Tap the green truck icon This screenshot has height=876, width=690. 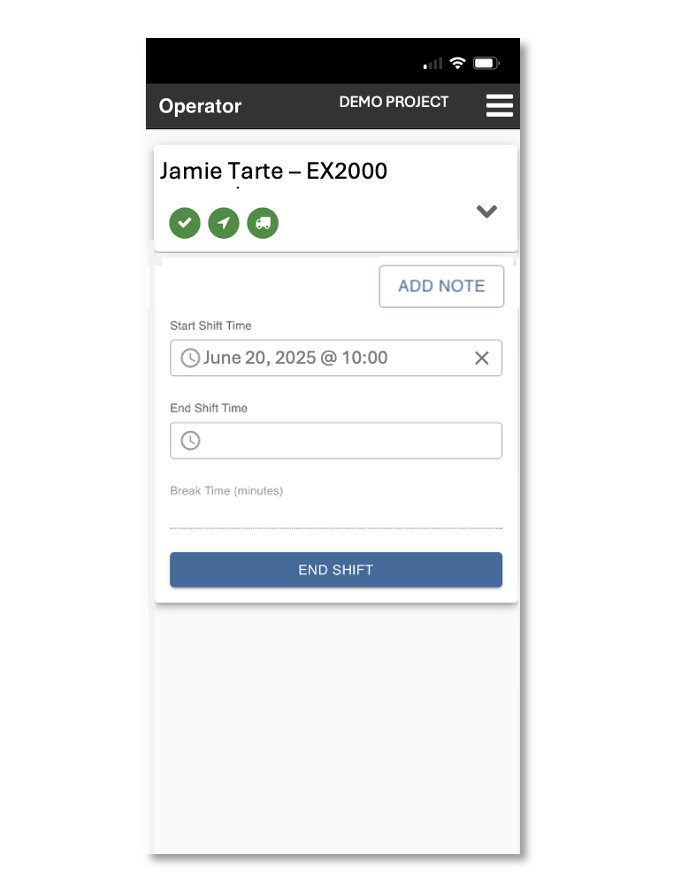coord(263,223)
